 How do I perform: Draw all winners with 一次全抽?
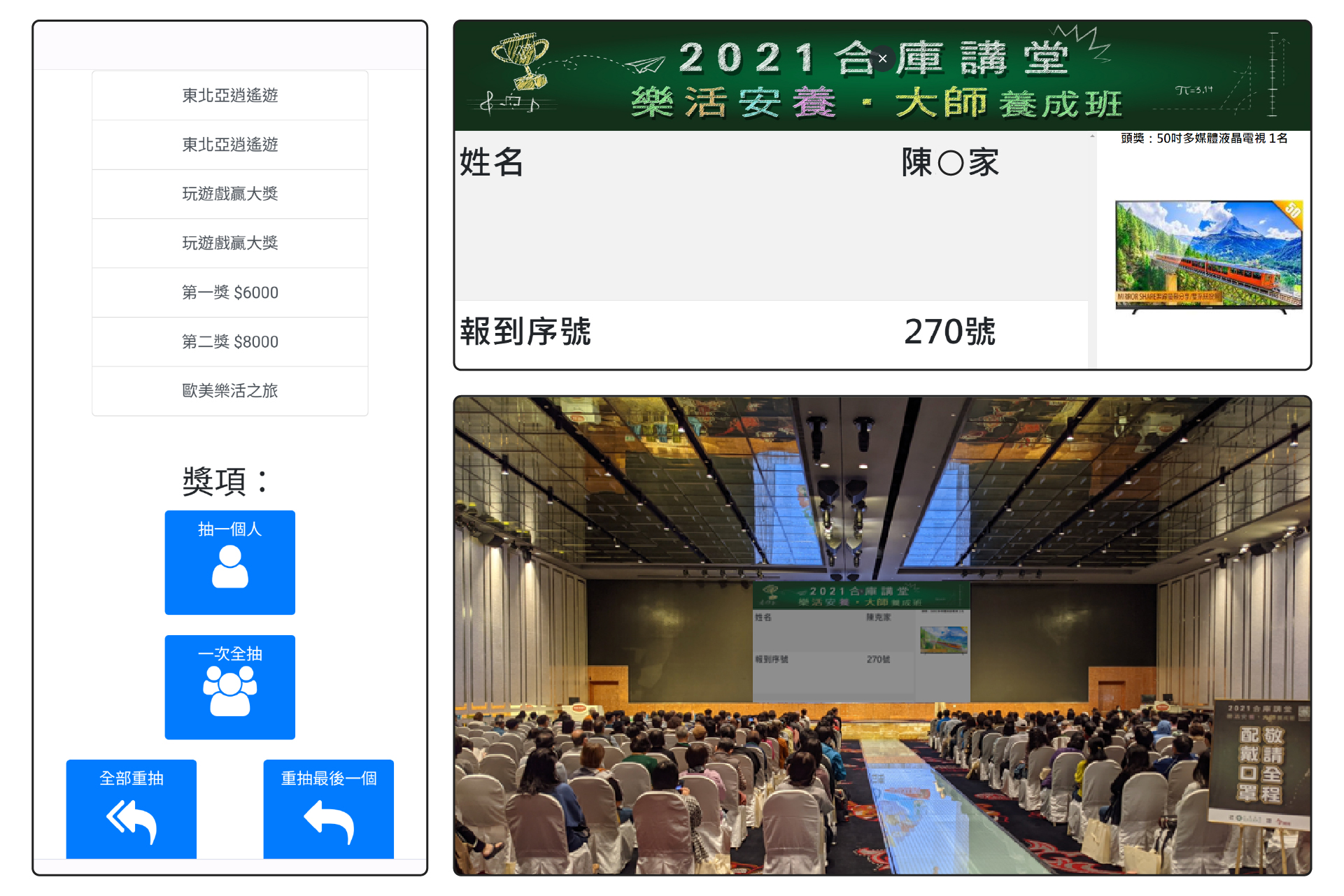[229, 687]
